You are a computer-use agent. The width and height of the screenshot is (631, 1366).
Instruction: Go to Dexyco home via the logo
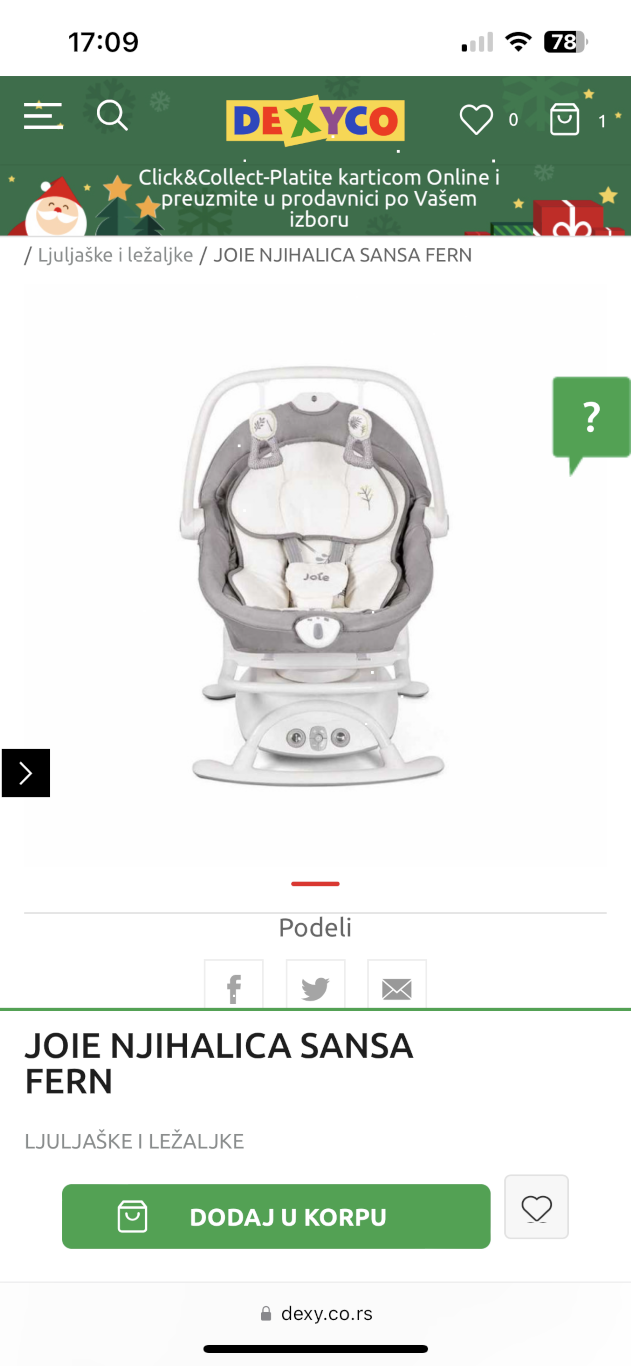tap(315, 121)
